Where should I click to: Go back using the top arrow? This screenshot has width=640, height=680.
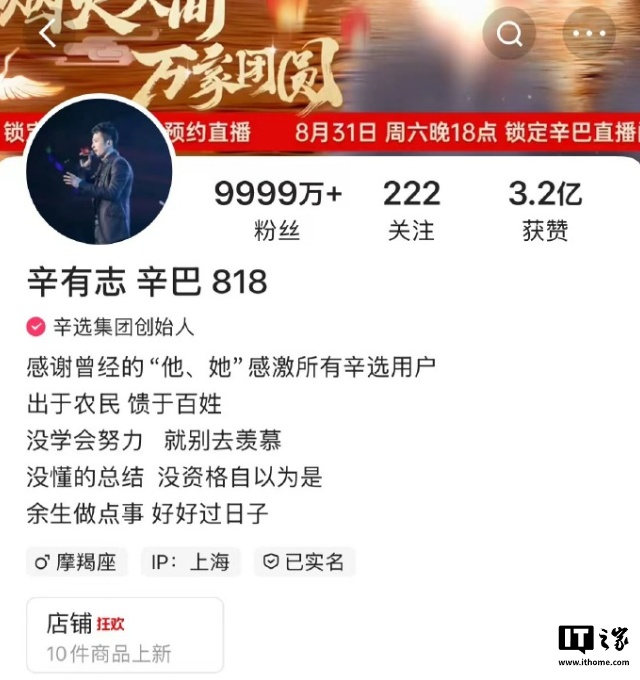[47, 35]
